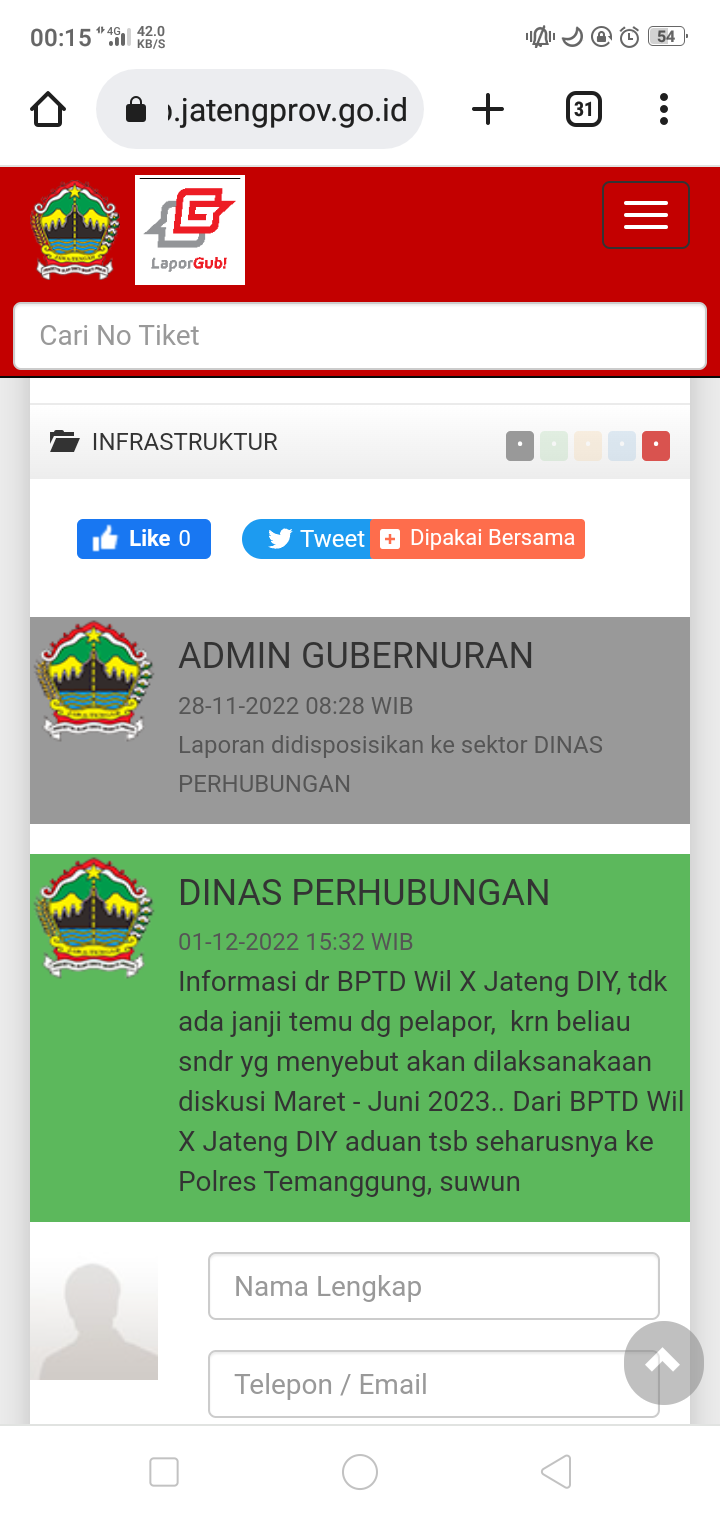Go back using system navigation
The width and height of the screenshot is (720, 1520).
pos(556,1472)
